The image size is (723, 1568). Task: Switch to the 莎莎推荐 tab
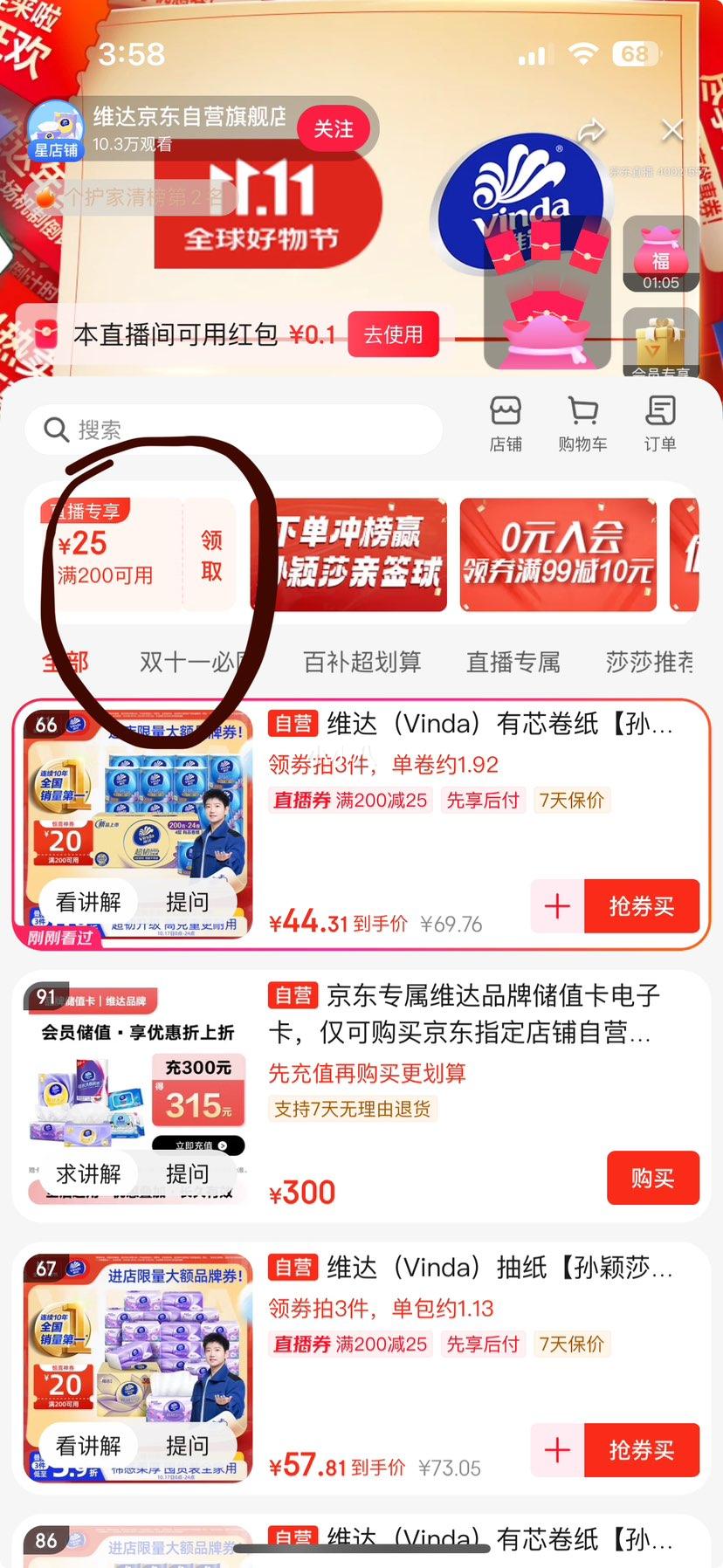(649, 662)
